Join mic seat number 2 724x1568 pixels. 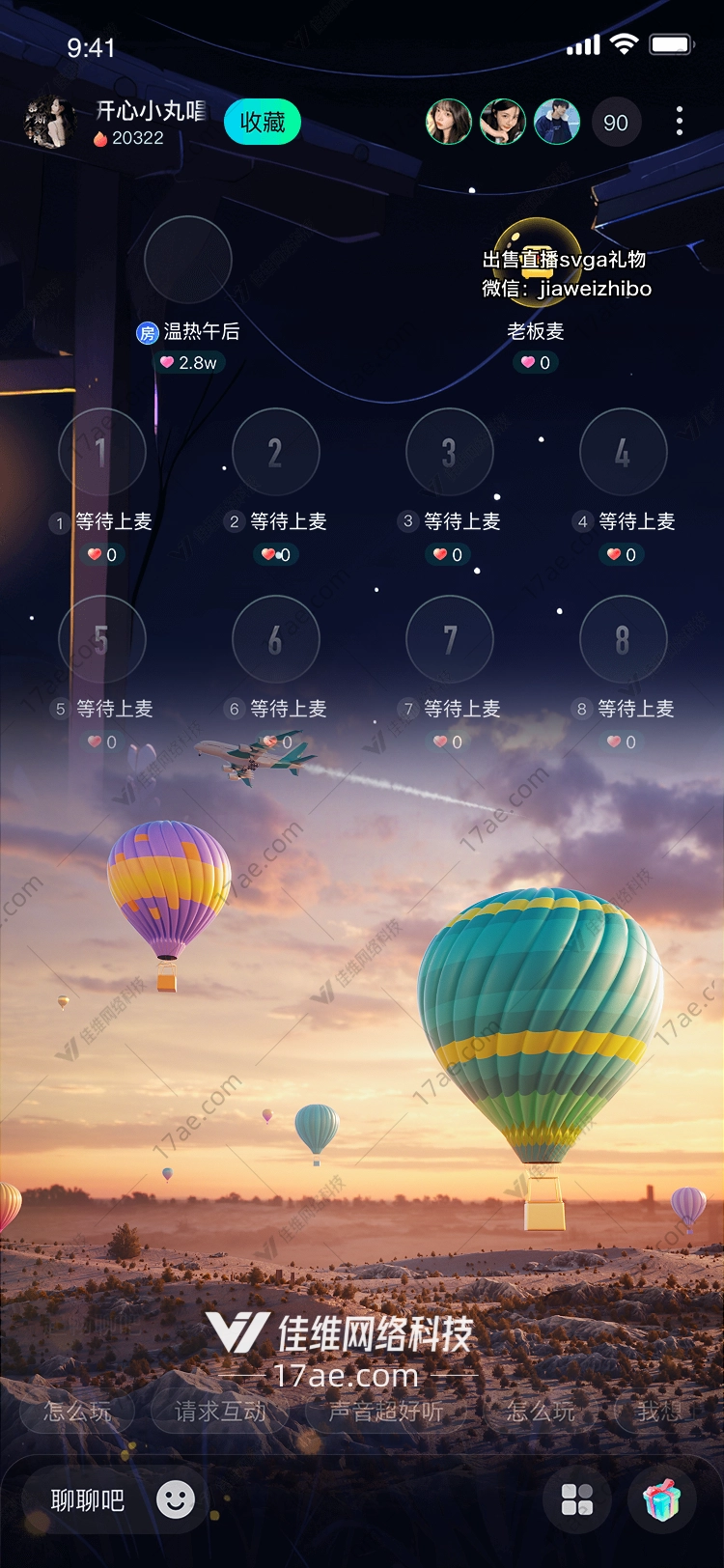tap(276, 452)
